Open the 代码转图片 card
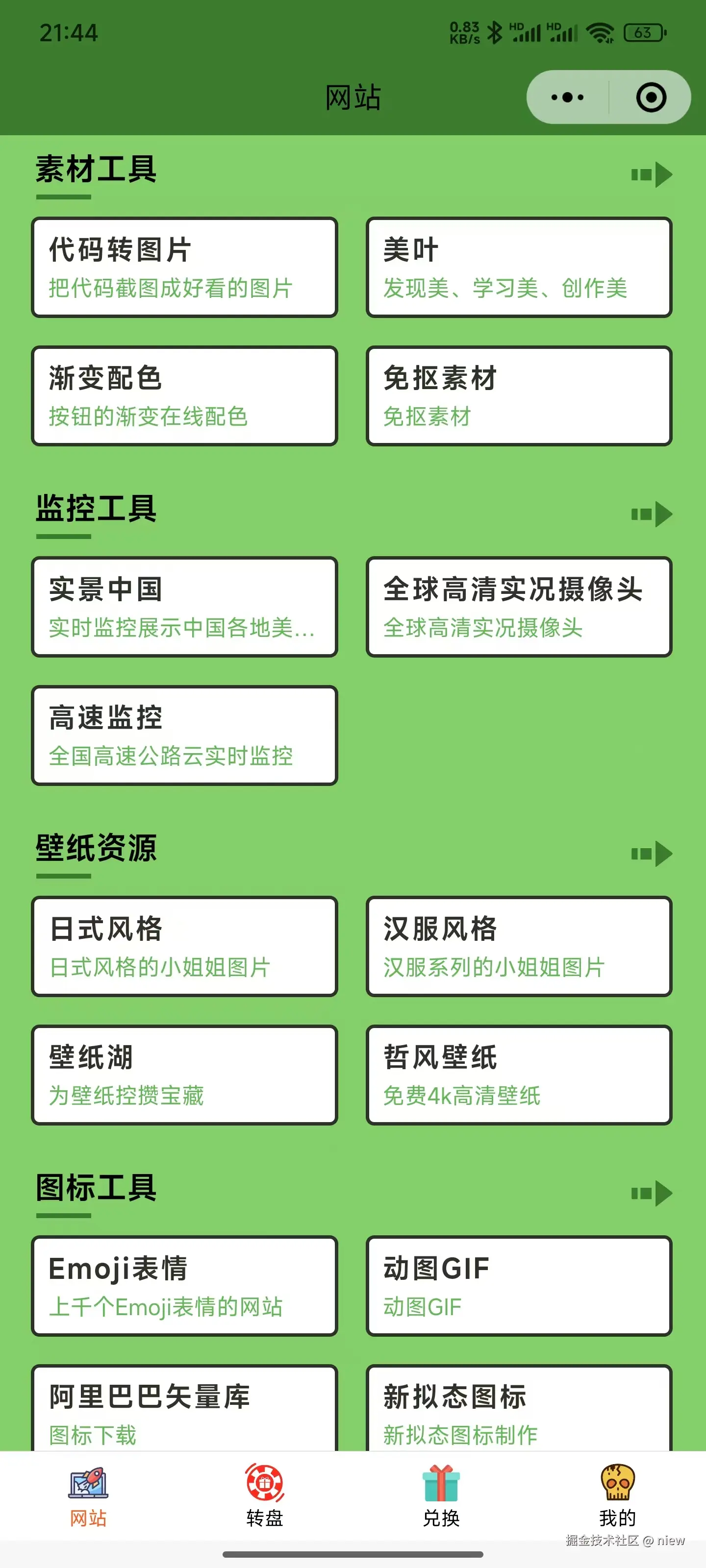 click(x=184, y=267)
